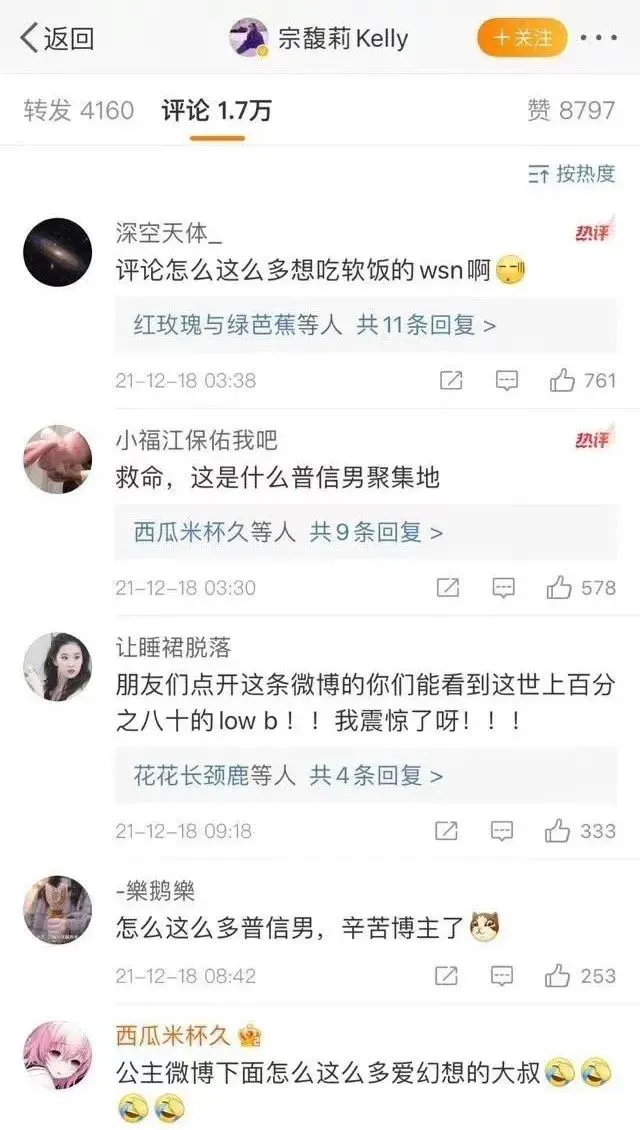The height and width of the screenshot is (1130, 640).
Task: Like 小福江保佑我吧's comment
Action: 582,588
